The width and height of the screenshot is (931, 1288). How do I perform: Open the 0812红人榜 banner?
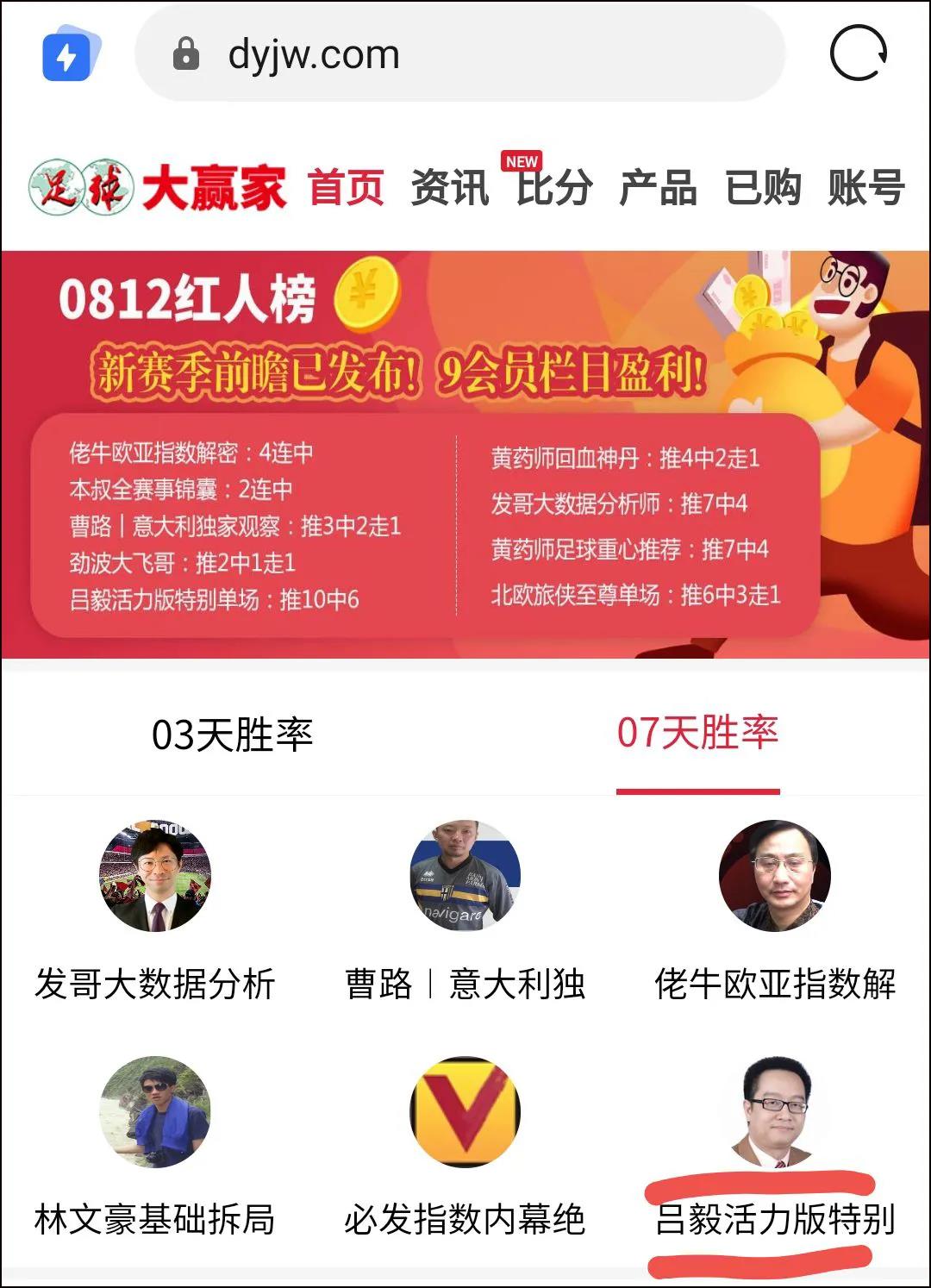point(464,454)
